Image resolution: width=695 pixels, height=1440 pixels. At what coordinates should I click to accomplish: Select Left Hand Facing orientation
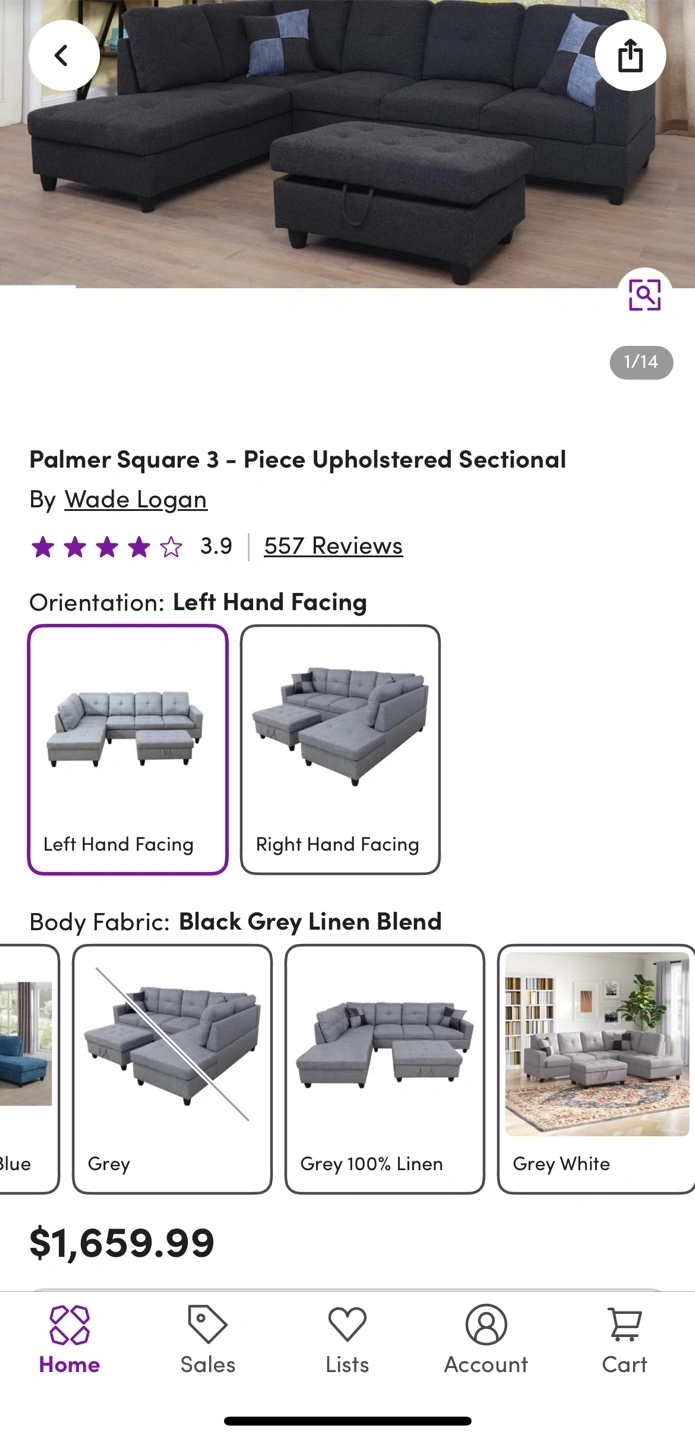(x=128, y=749)
